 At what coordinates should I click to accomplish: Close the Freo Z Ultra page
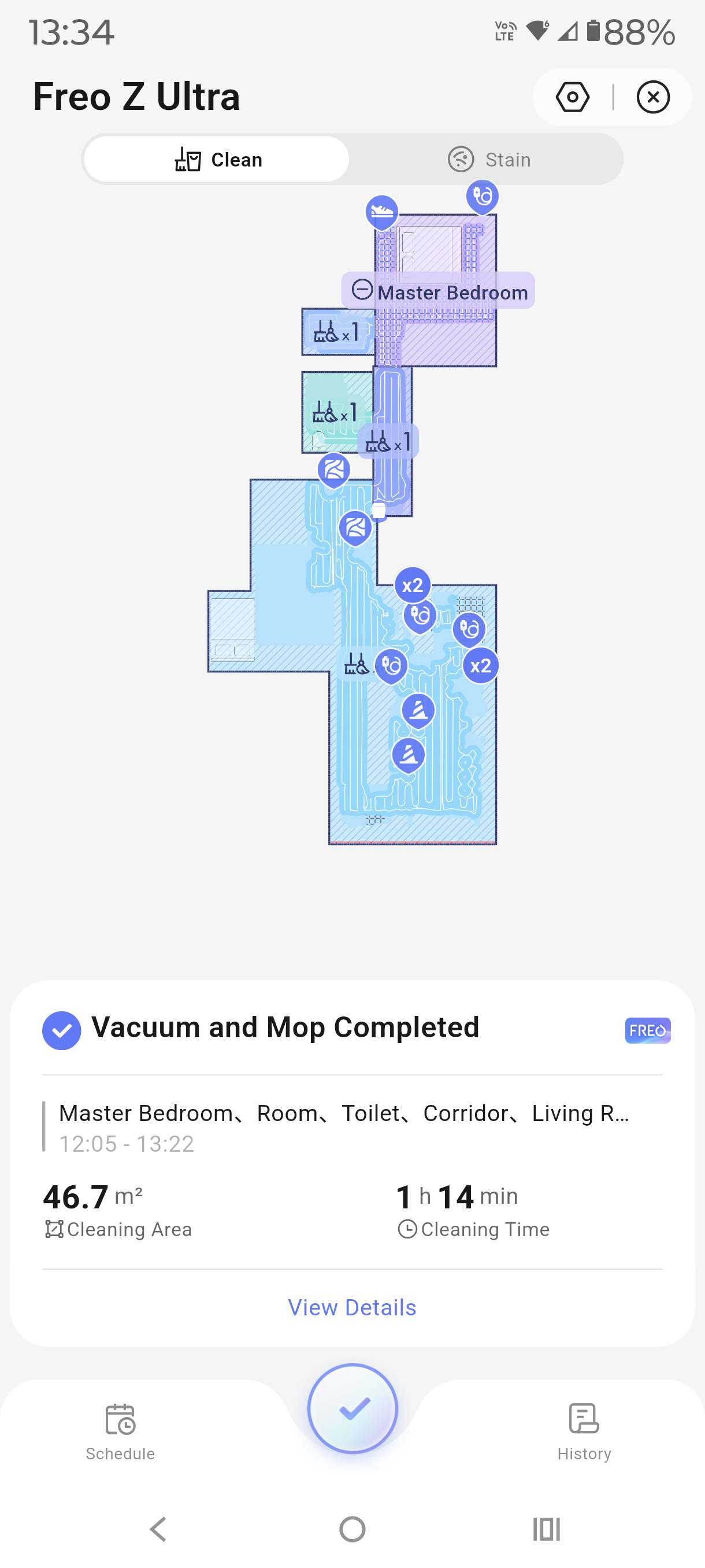click(x=652, y=97)
